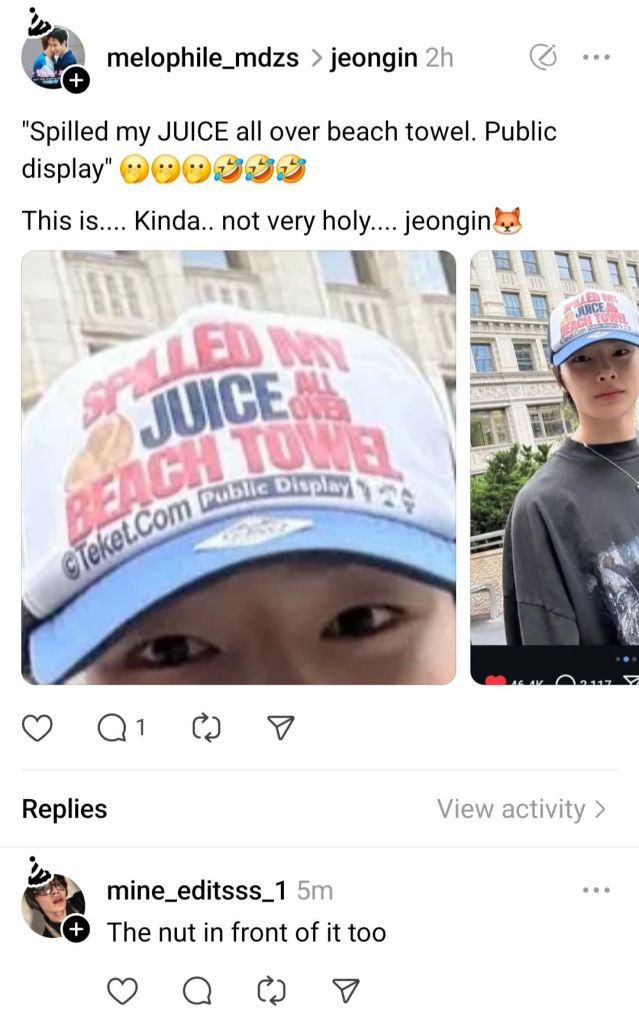
Task: Like the reply by mine_editsss_1
Action: (121, 990)
